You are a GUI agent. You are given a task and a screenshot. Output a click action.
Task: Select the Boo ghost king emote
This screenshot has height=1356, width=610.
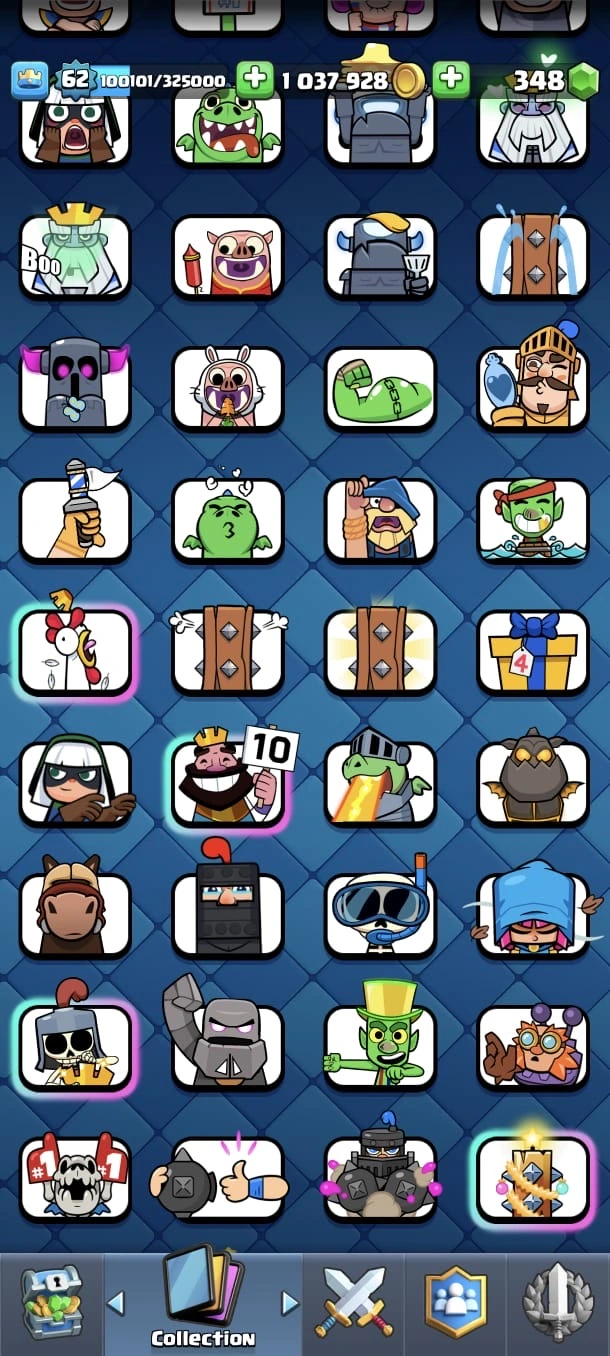point(75,256)
